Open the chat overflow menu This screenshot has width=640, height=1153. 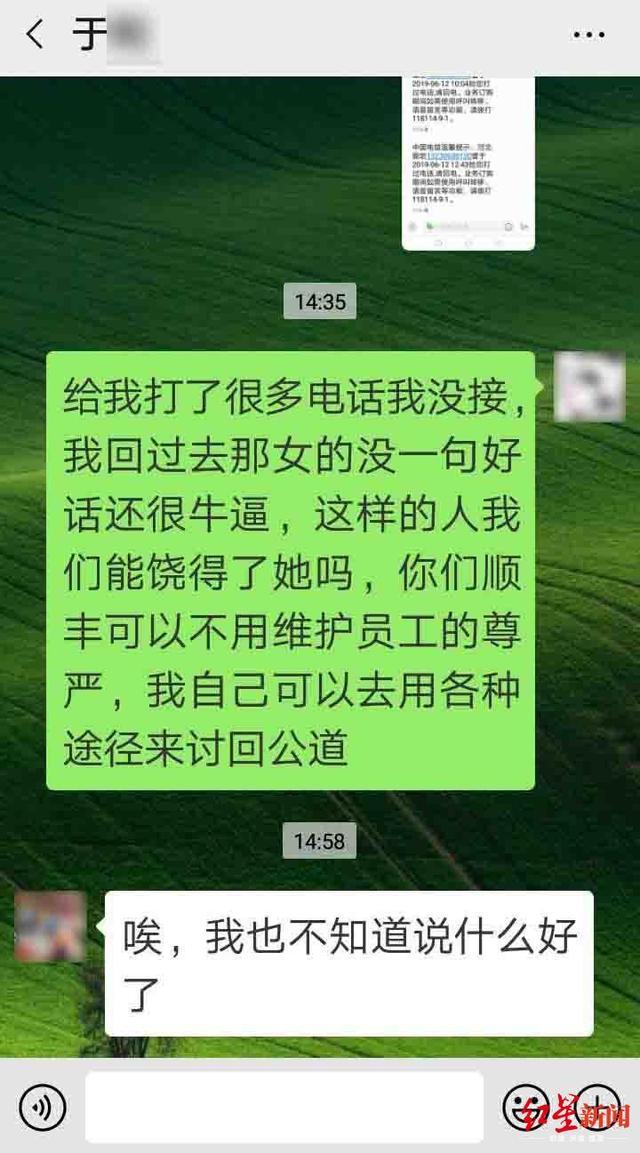click(588, 36)
